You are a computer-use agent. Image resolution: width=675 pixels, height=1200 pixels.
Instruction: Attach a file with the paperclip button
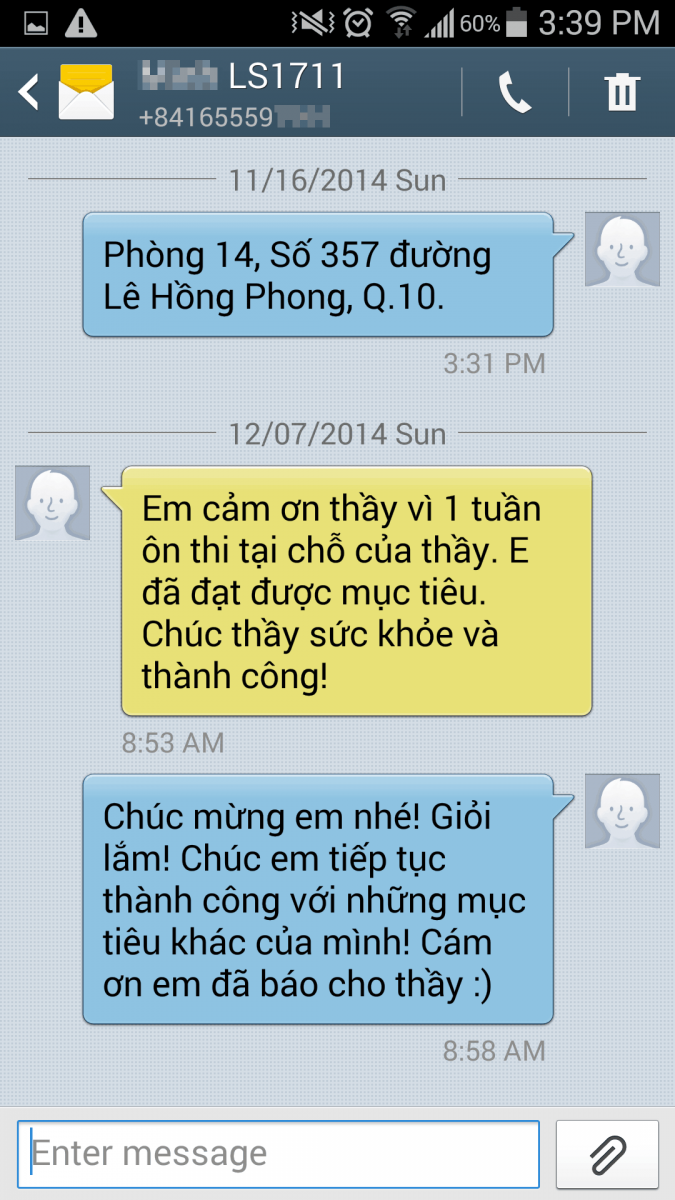click(x=607, y=1153)
